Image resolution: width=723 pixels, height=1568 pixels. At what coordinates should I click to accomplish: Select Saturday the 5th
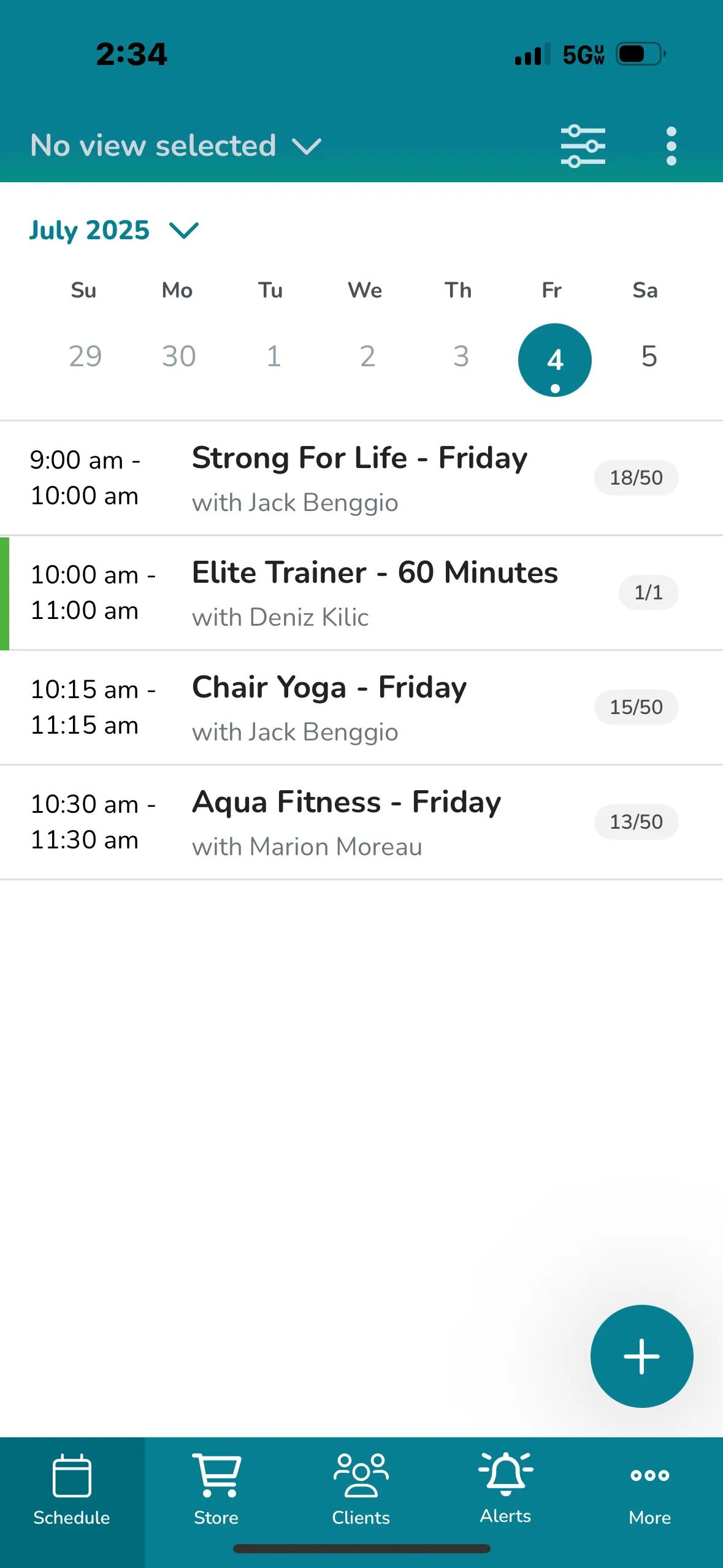coord(649,356)
